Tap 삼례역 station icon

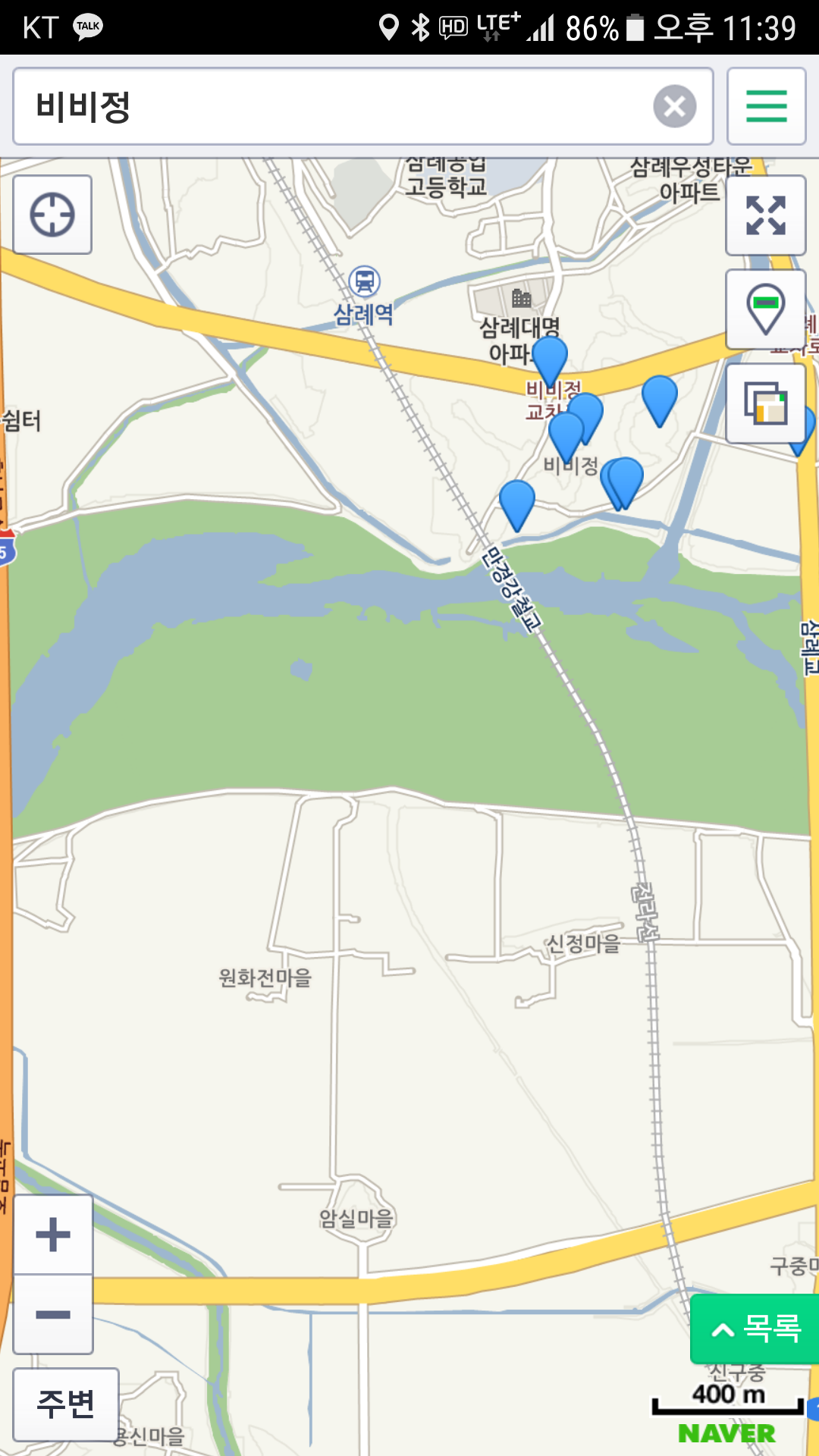point(365,281)
